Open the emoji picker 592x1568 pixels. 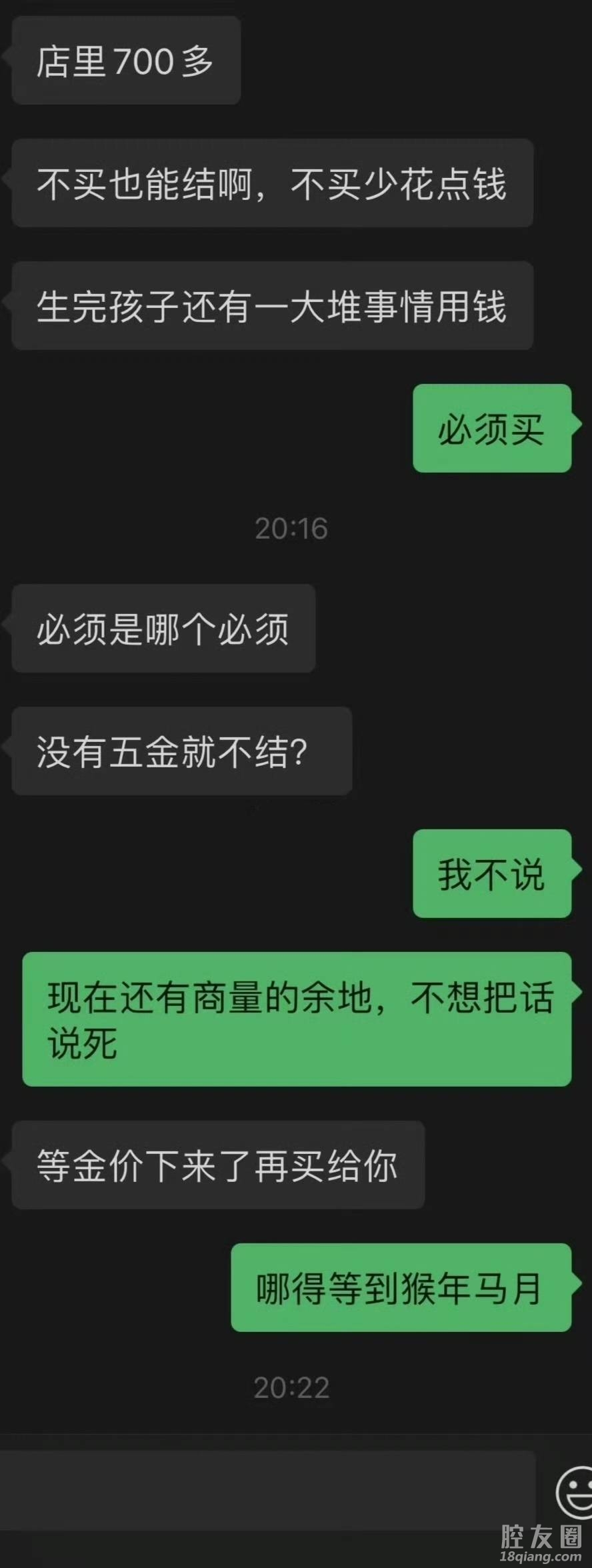[575, 1491]
